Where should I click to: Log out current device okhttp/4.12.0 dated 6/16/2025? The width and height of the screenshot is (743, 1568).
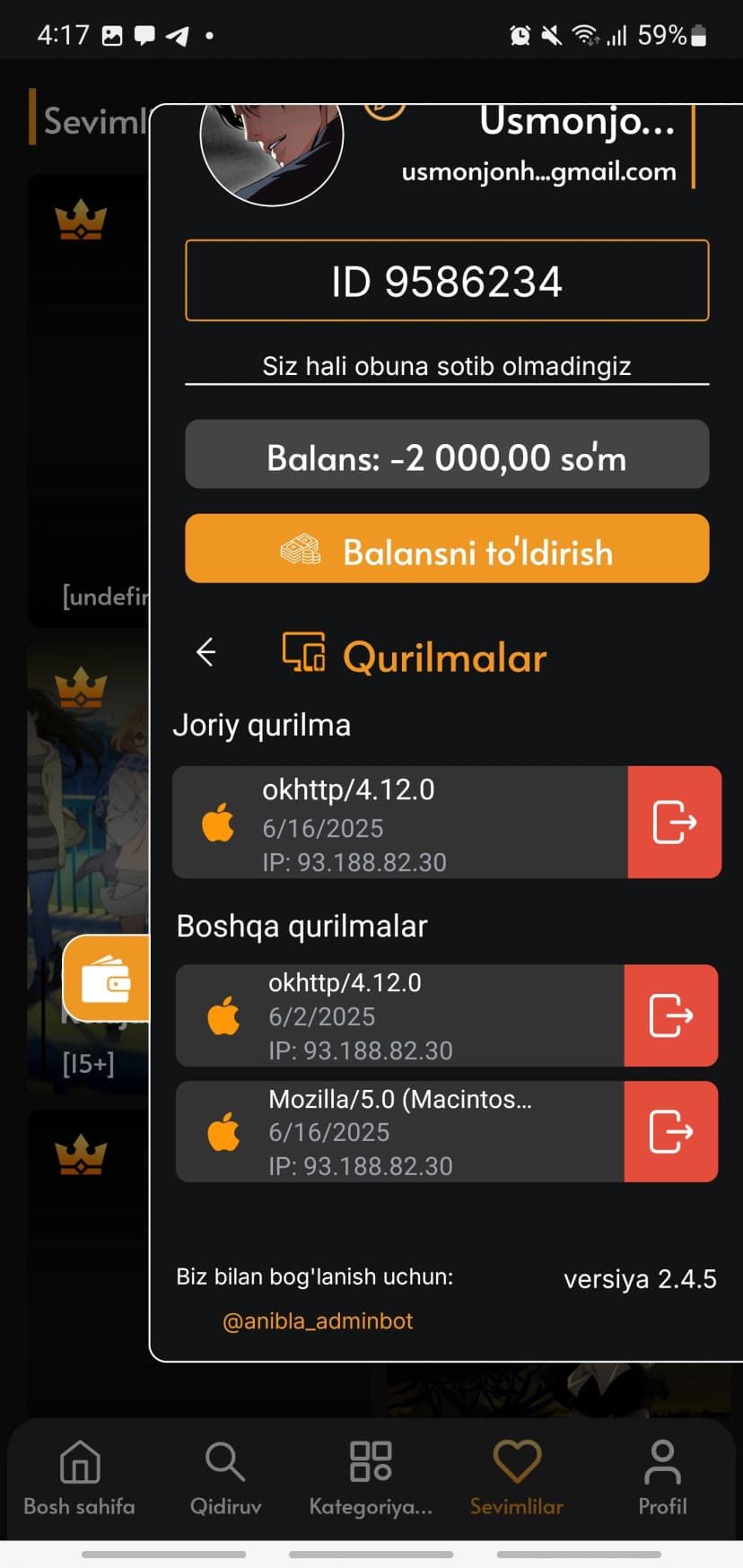pyautogui.click(x=674, y=822)
